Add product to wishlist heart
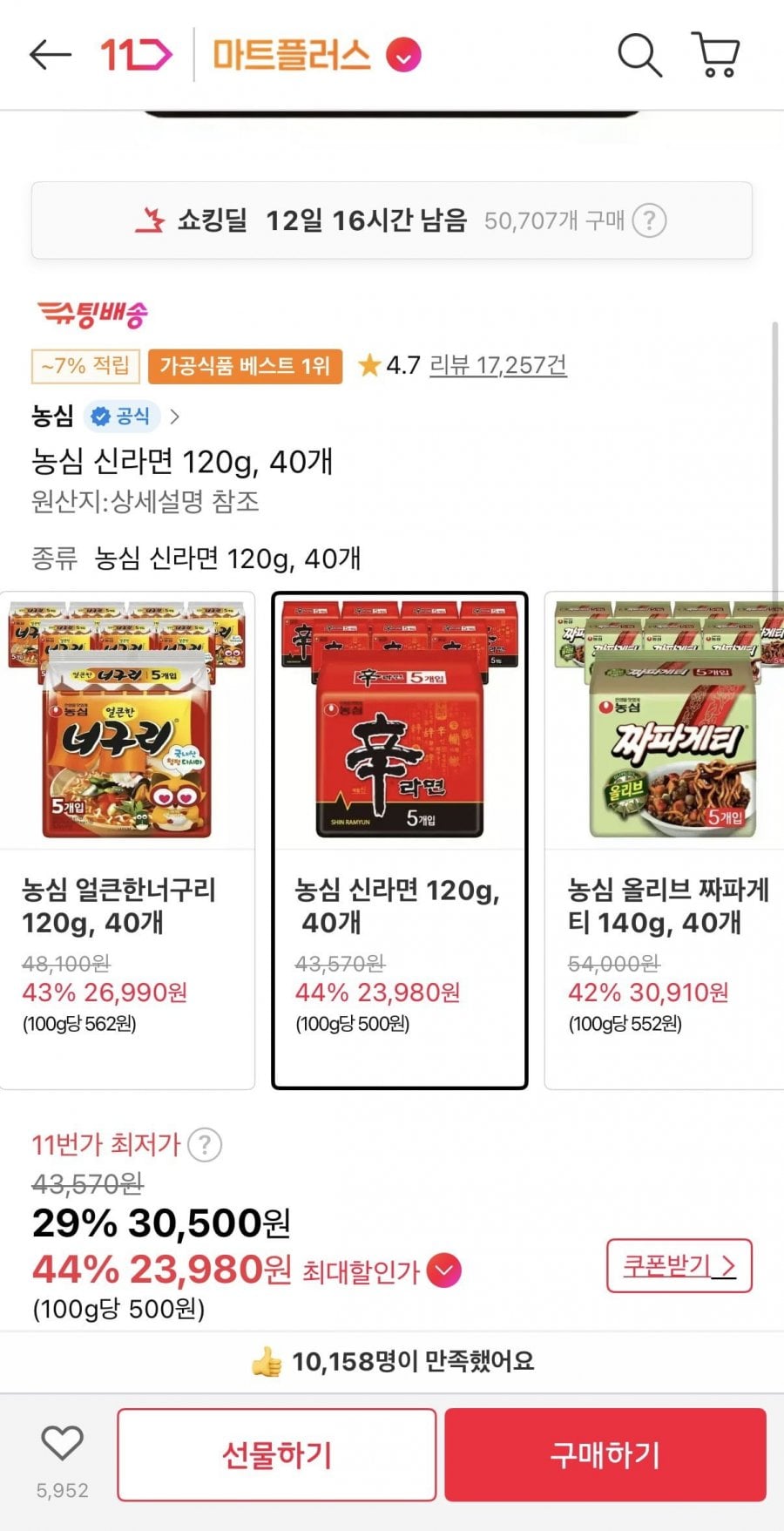Image resolution: width=784 pixels, height=1531 pixels. coord(63,1444)
